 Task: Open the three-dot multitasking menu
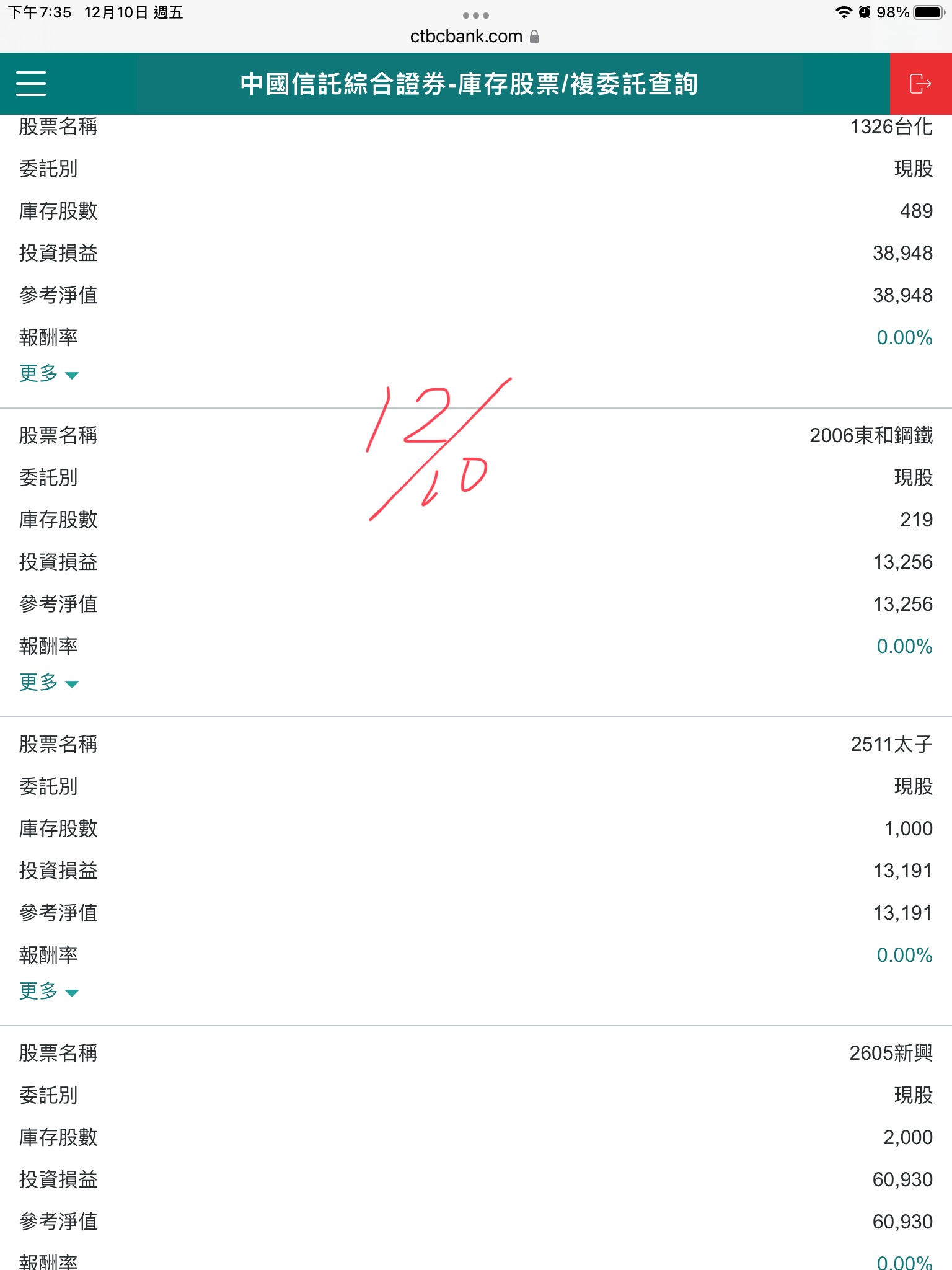[475, 15]
